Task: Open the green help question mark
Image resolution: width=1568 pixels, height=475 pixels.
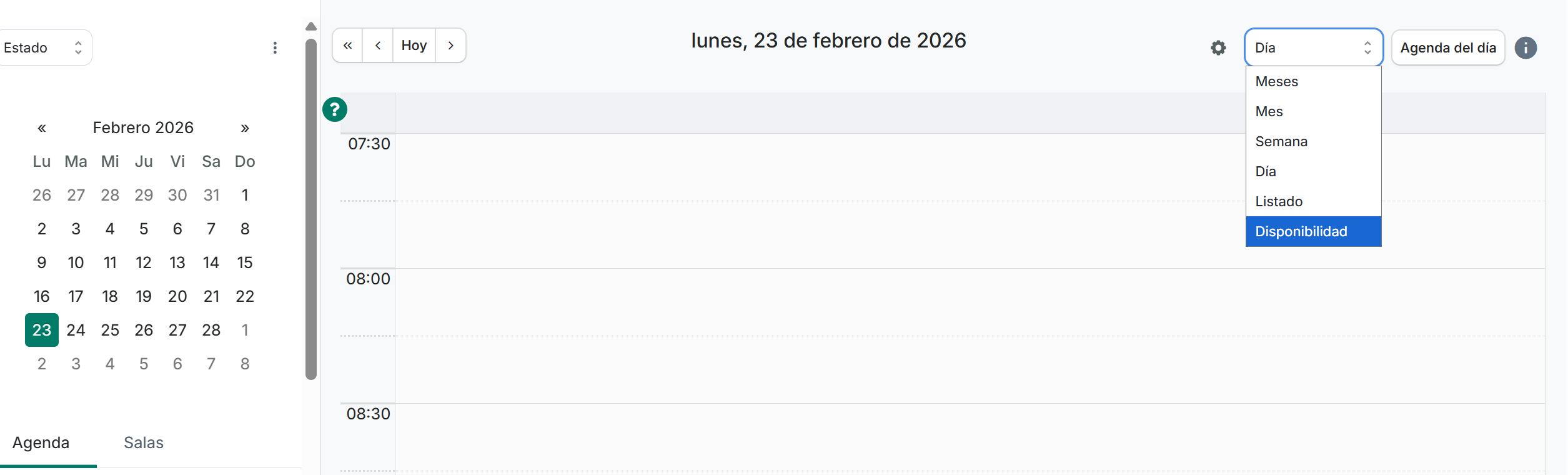Action: coord(335,109)
